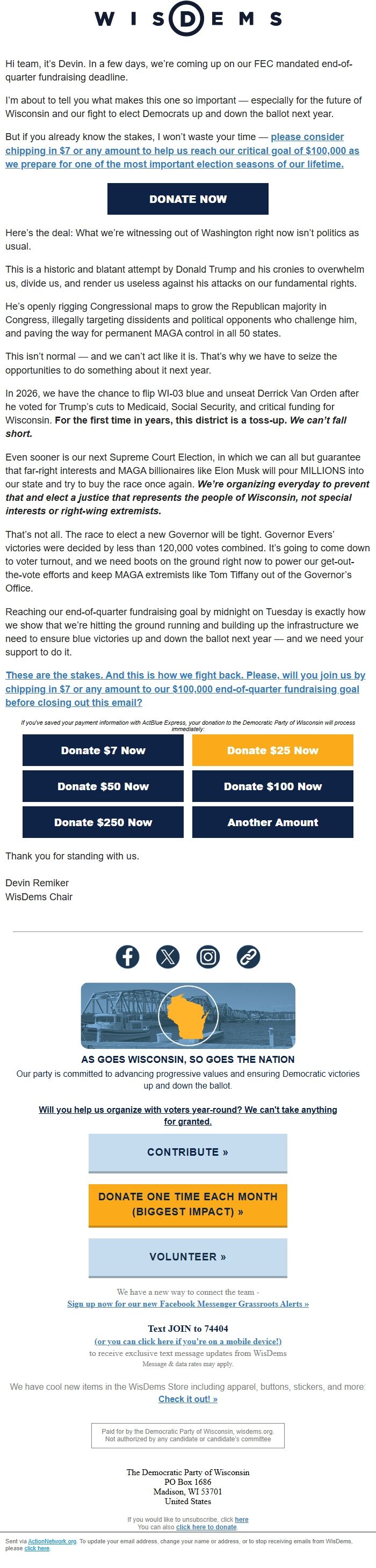Open the WisDems Facebook page icon

click(x=127, y=958)
